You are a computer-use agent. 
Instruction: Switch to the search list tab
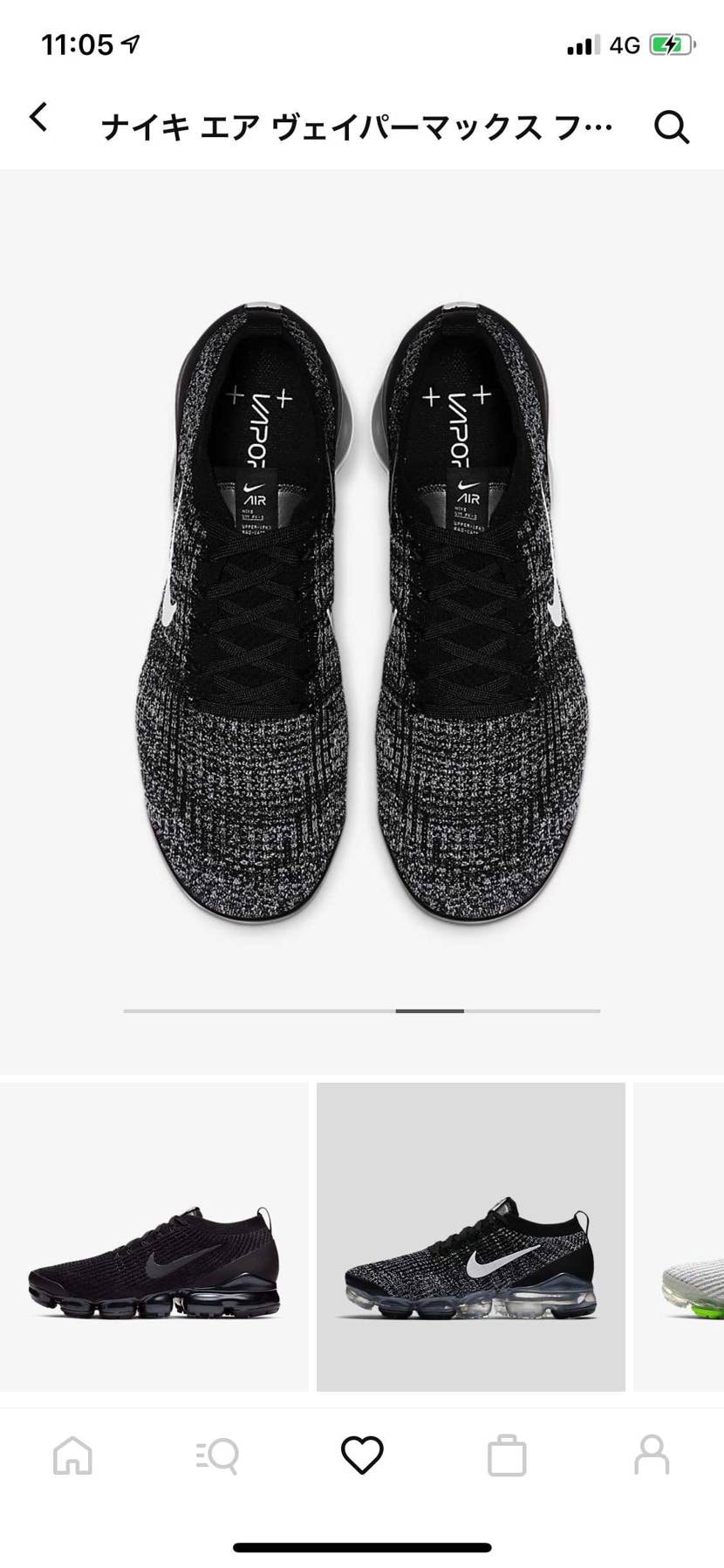[217, 1455]
